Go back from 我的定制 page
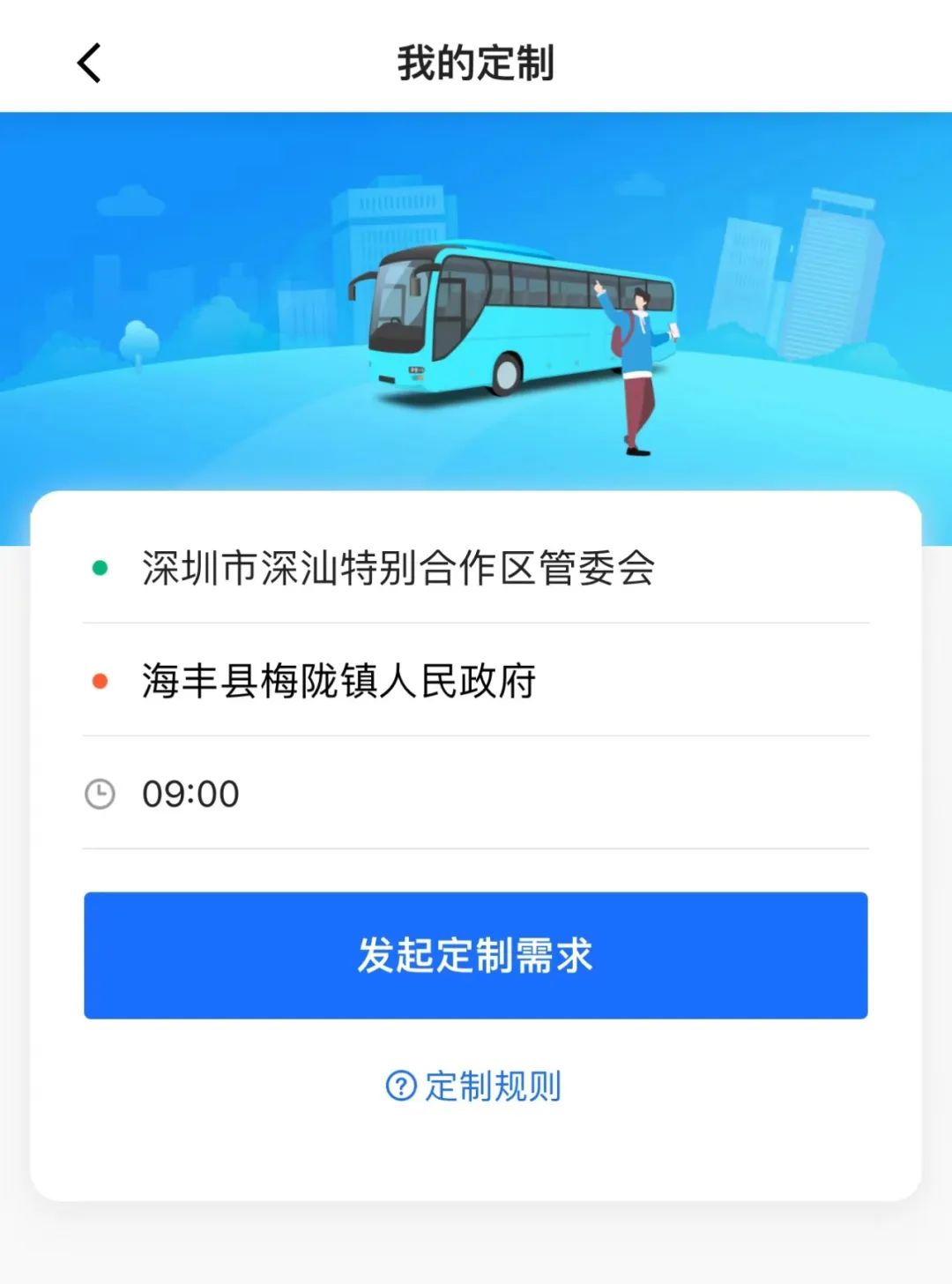 pos(89,63)
